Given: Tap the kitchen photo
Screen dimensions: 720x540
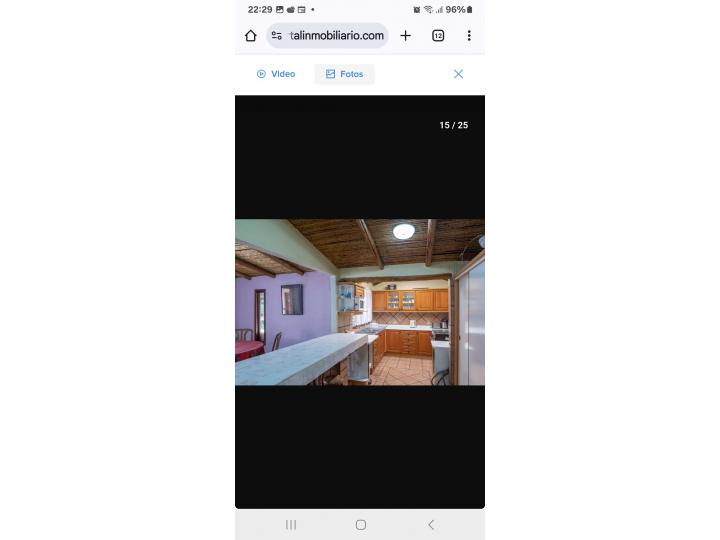Looking at the screenshot, I should pyautogui.click(x=360, y=302).
